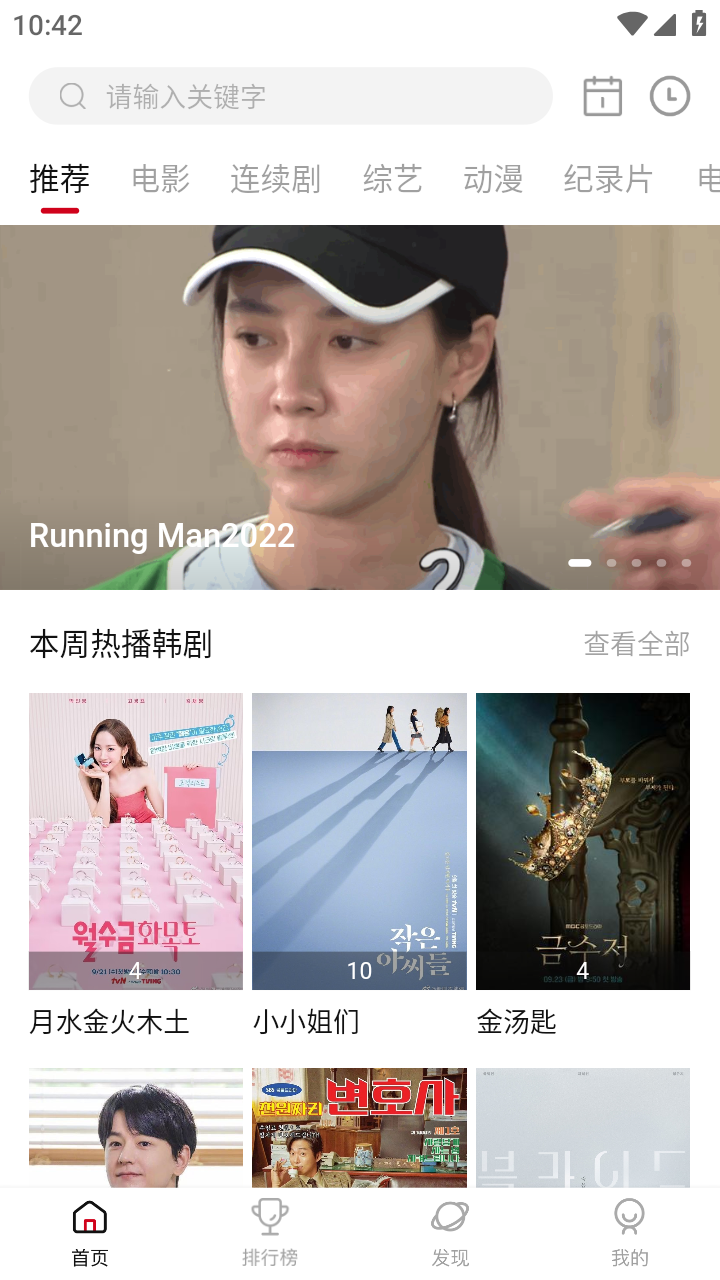Open the calendar schedule icon
Image resolution: width=720 pixels, height=1280 pixels.
[x=601, y=96]
